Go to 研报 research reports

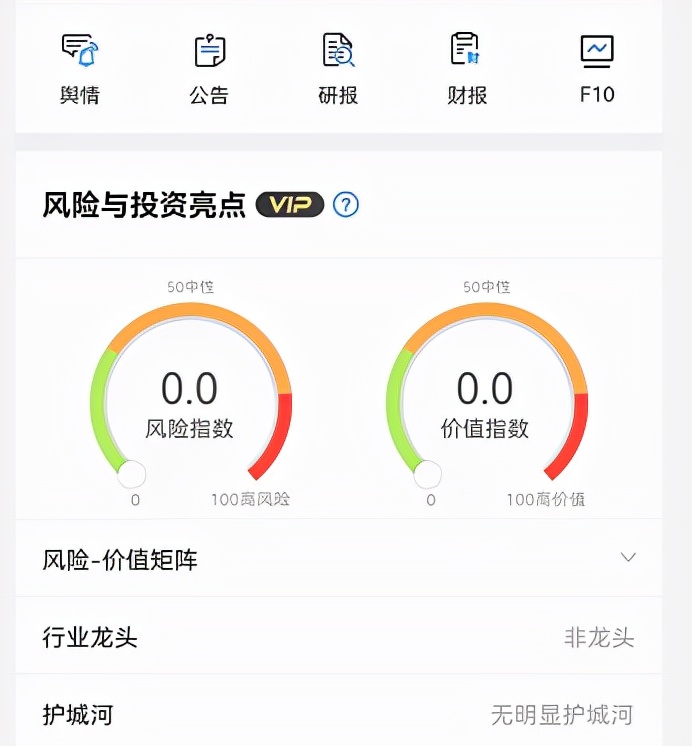click(x=338, y=66)
